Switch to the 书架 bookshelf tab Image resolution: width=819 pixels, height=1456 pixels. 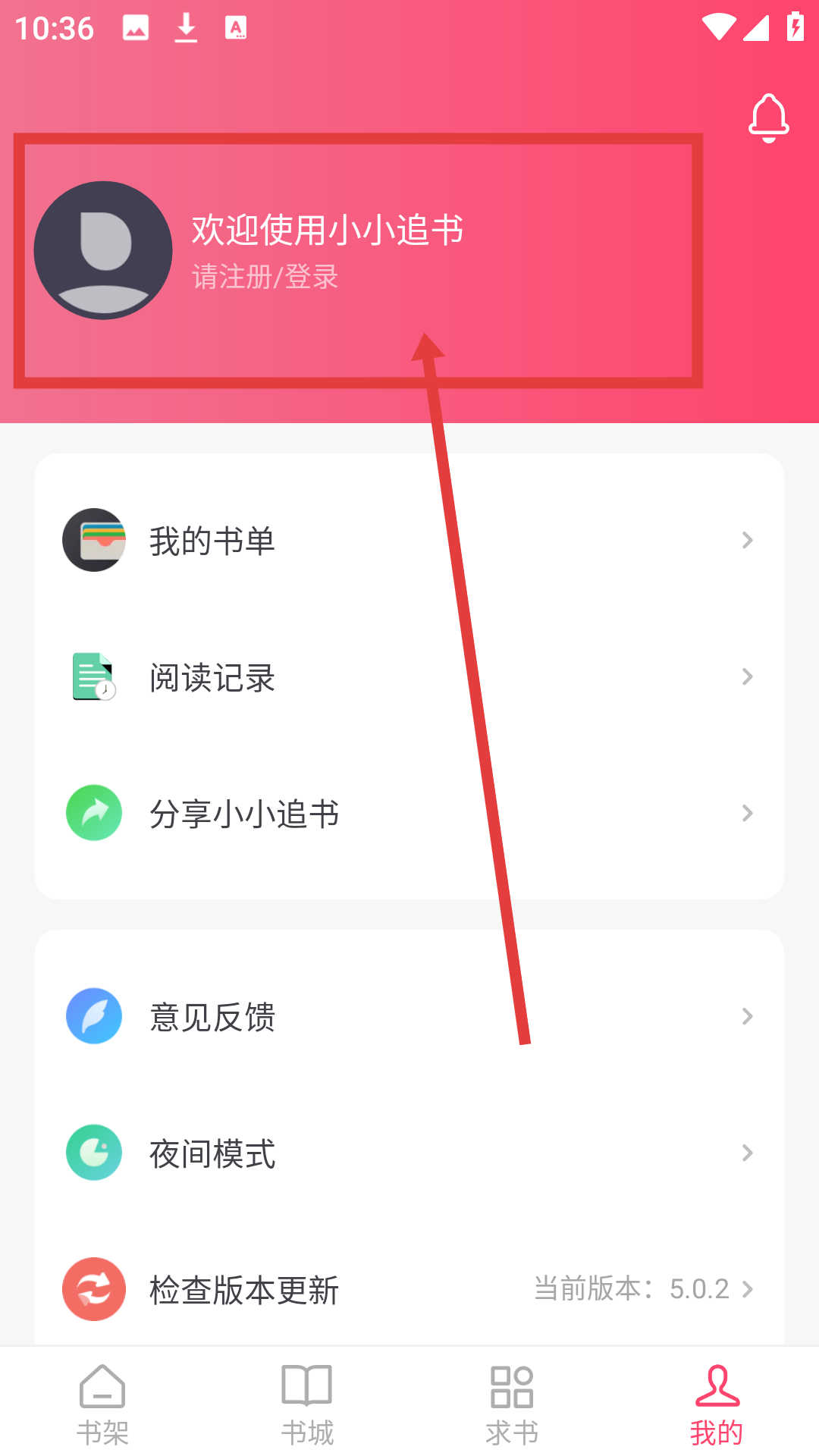coord(102,1404)
